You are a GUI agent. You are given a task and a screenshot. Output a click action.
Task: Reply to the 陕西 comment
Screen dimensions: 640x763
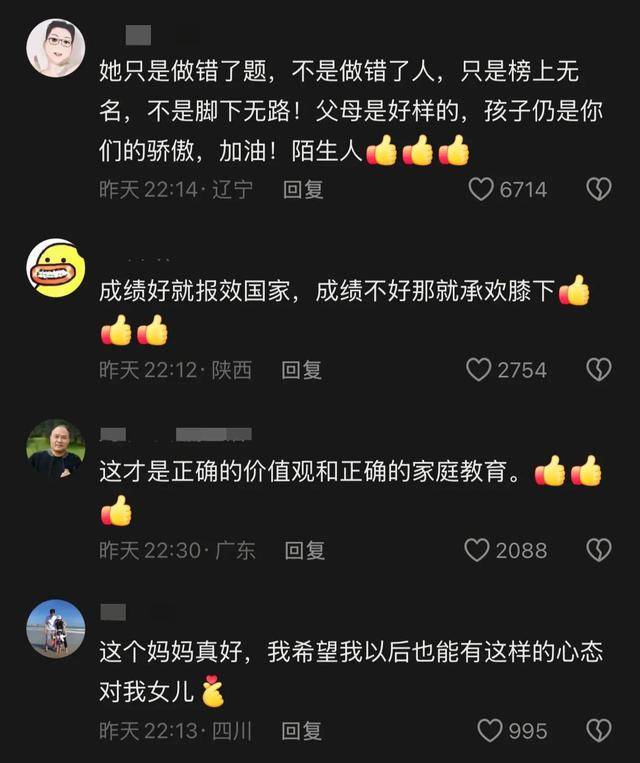[302, 370]
